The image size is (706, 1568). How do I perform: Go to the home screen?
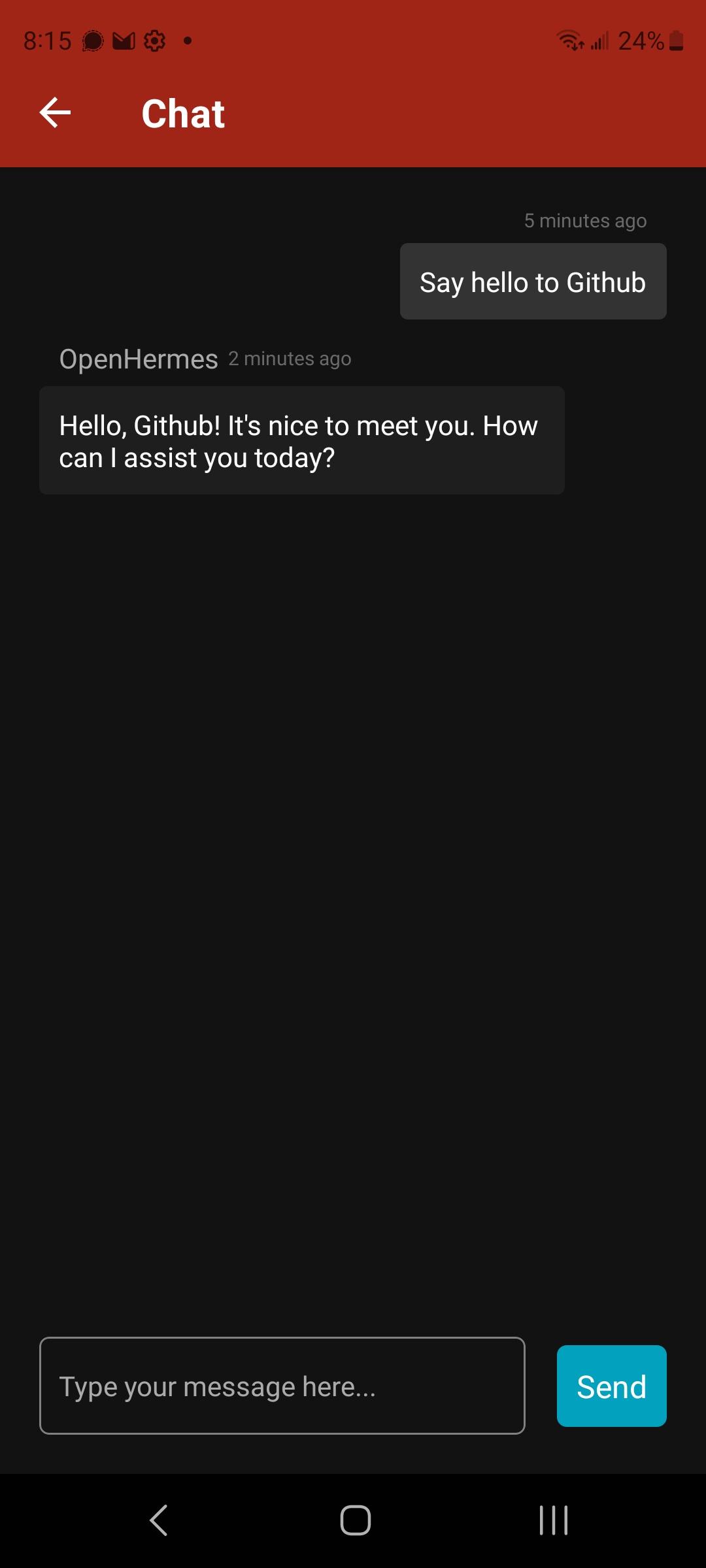pos(355,1520)
